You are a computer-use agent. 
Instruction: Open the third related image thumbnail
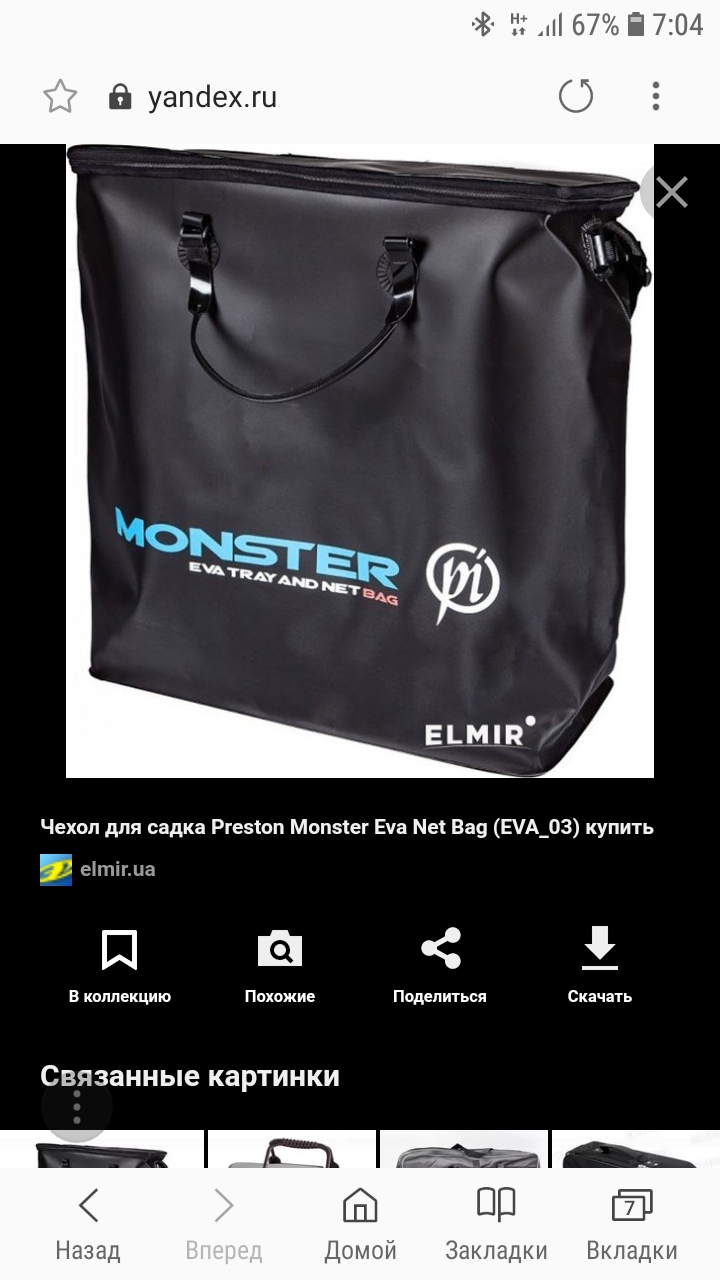click(x=464, y=1149)
